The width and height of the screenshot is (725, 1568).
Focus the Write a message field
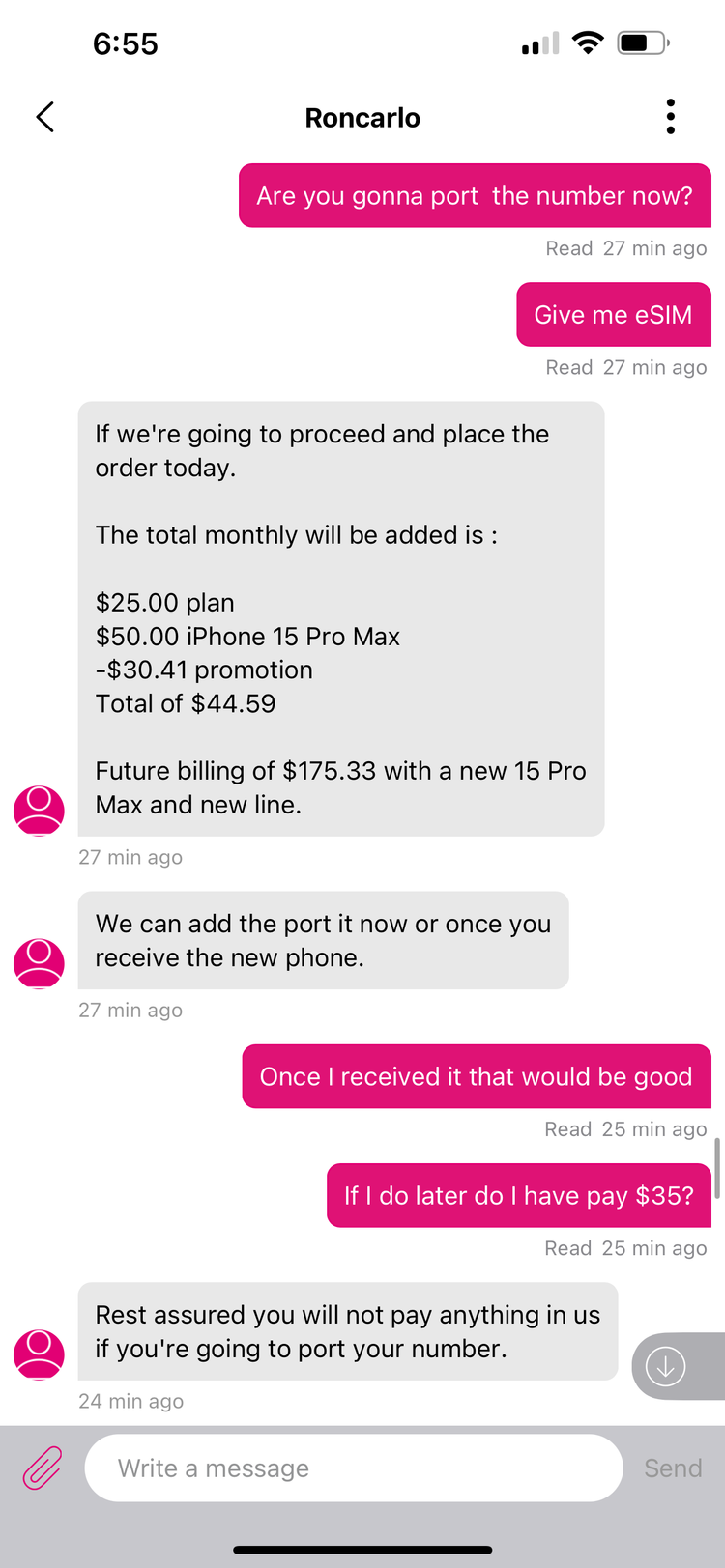pos(354,1468)
